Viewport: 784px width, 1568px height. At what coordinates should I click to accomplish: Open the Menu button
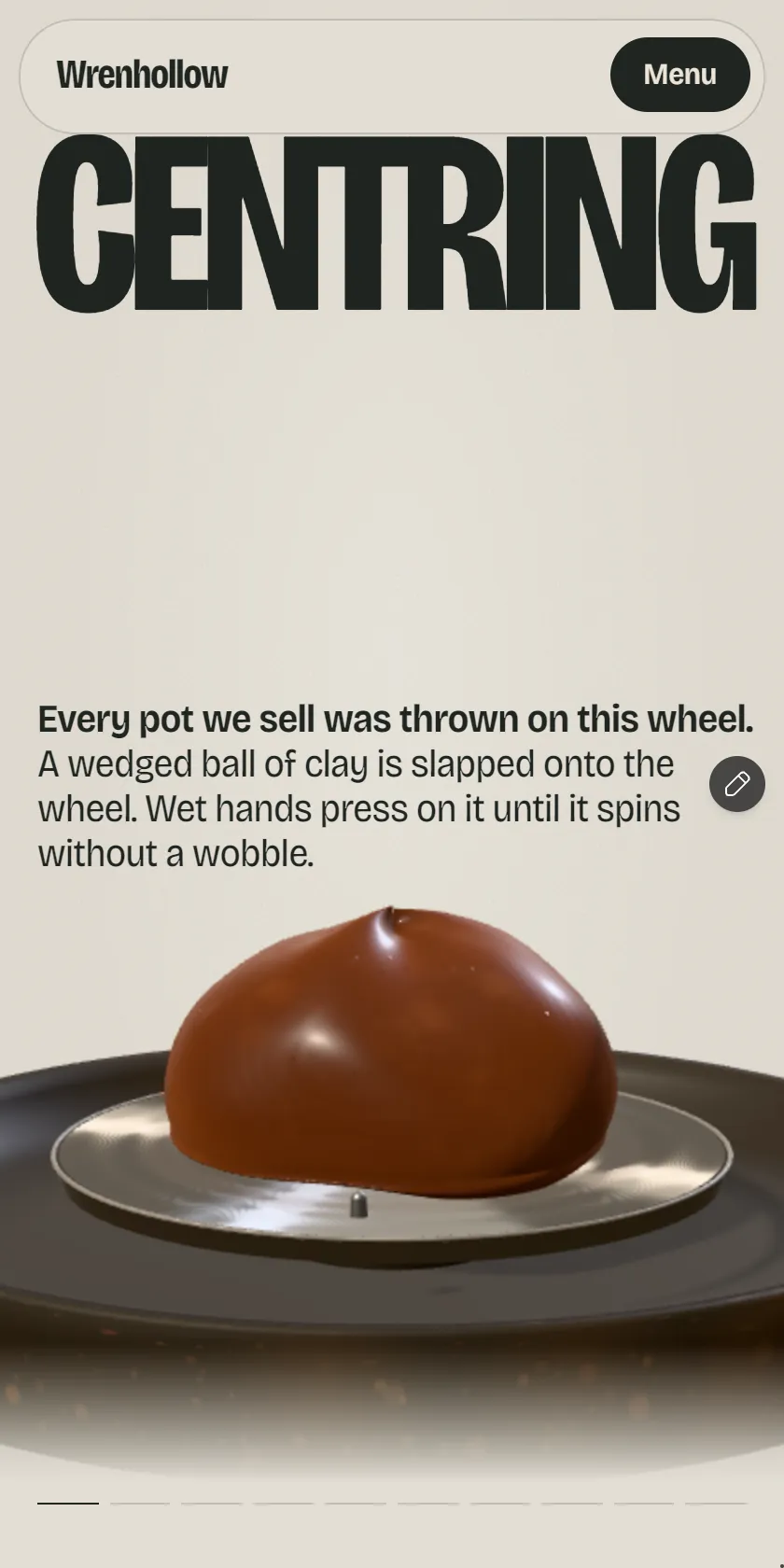[x=680, y=75]
